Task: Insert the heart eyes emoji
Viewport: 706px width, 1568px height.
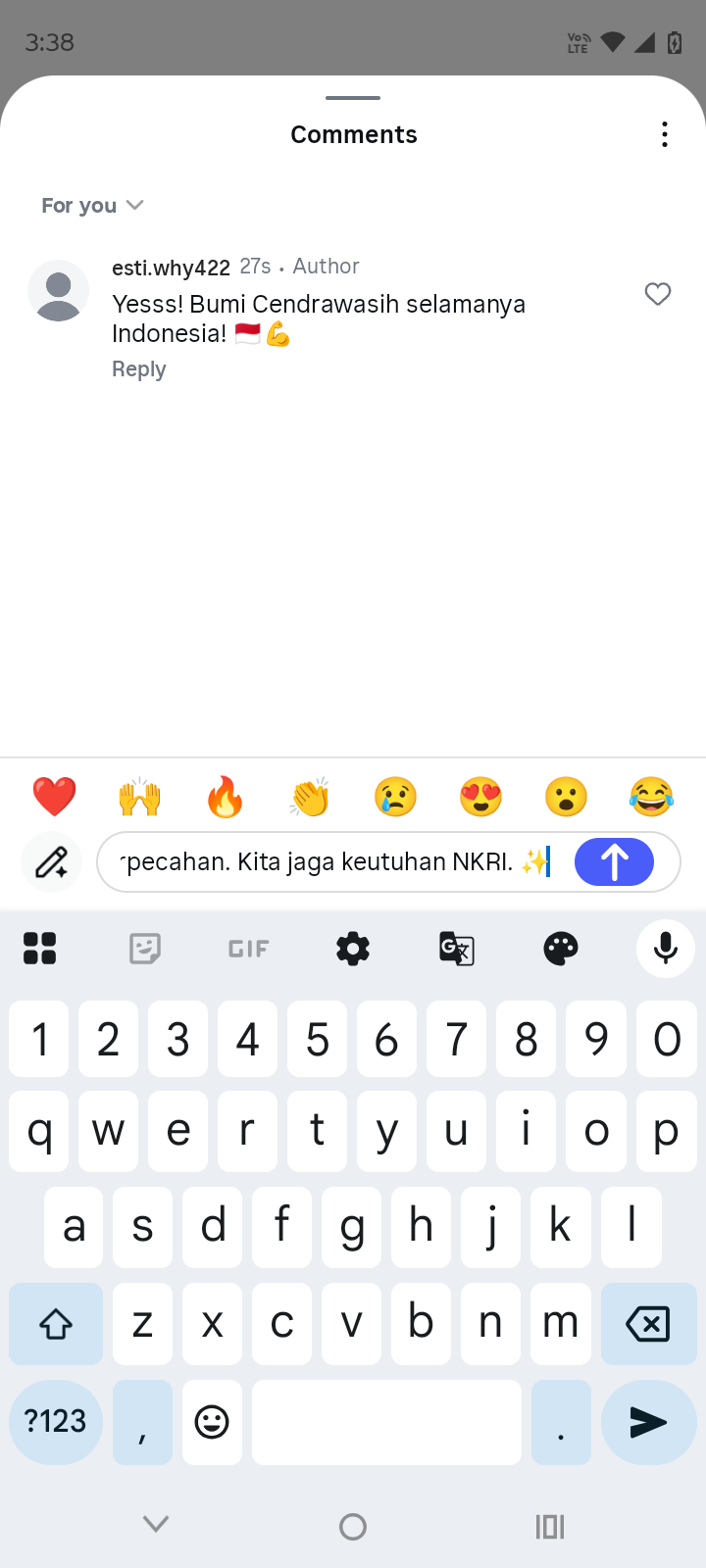Action: [x=480, y=797]
